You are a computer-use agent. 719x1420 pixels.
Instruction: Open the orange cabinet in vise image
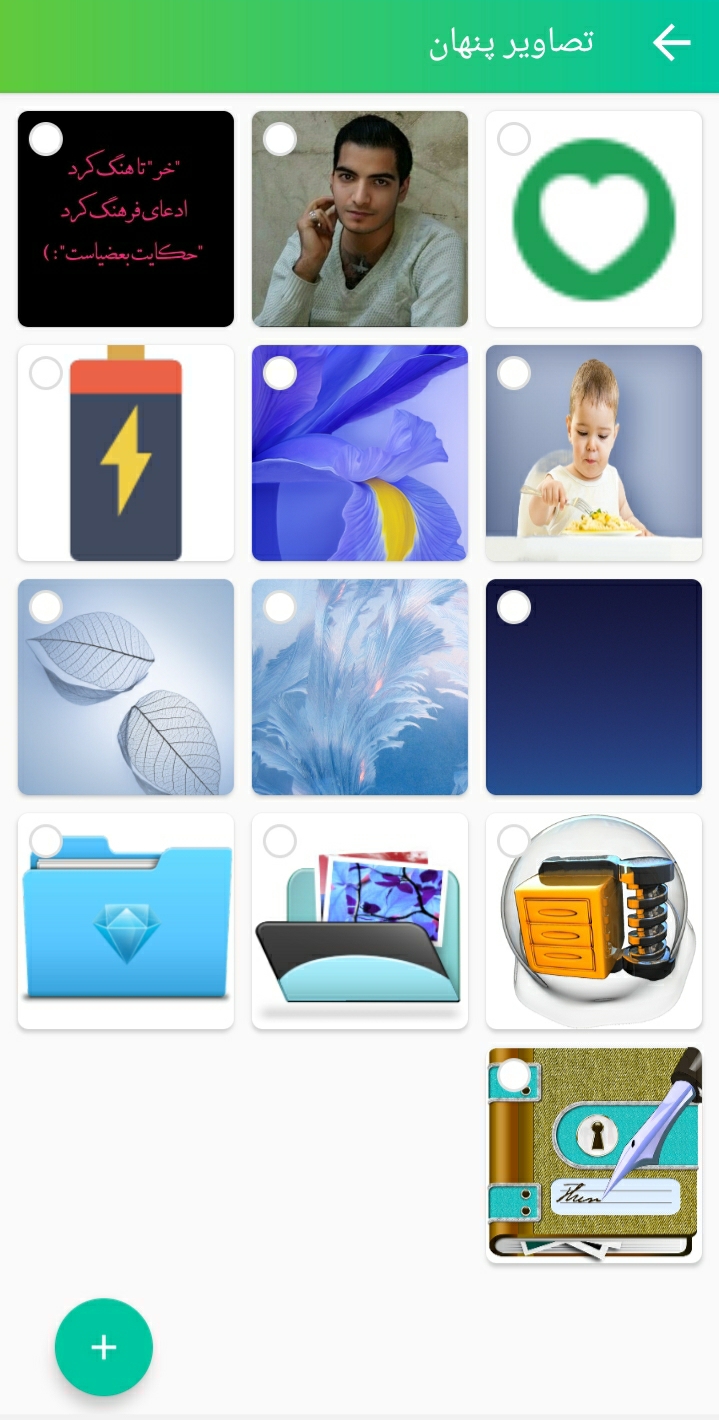pyautogui.click(x=594, y=921)
